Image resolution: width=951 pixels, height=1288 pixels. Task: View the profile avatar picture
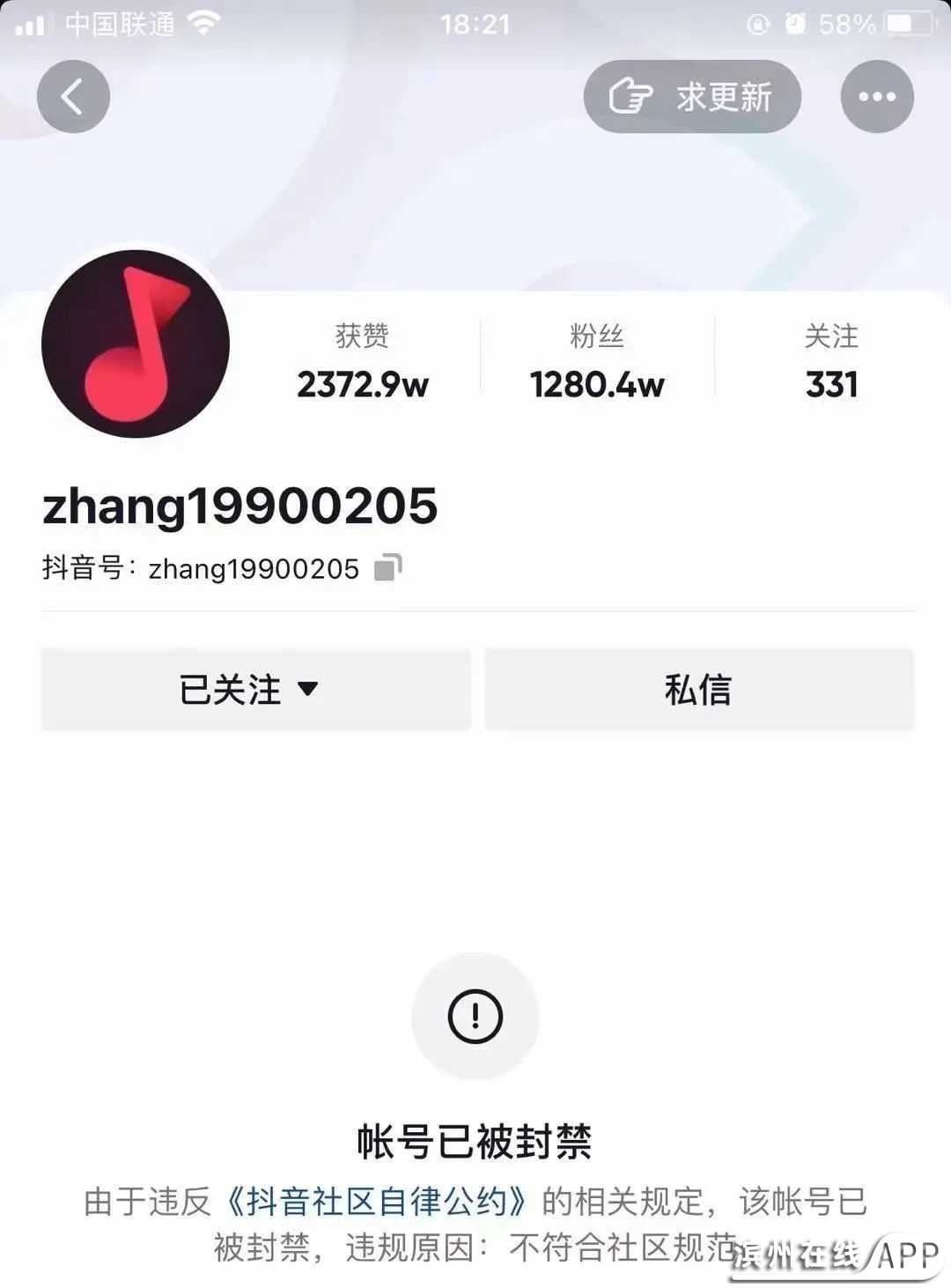[136, 344]
